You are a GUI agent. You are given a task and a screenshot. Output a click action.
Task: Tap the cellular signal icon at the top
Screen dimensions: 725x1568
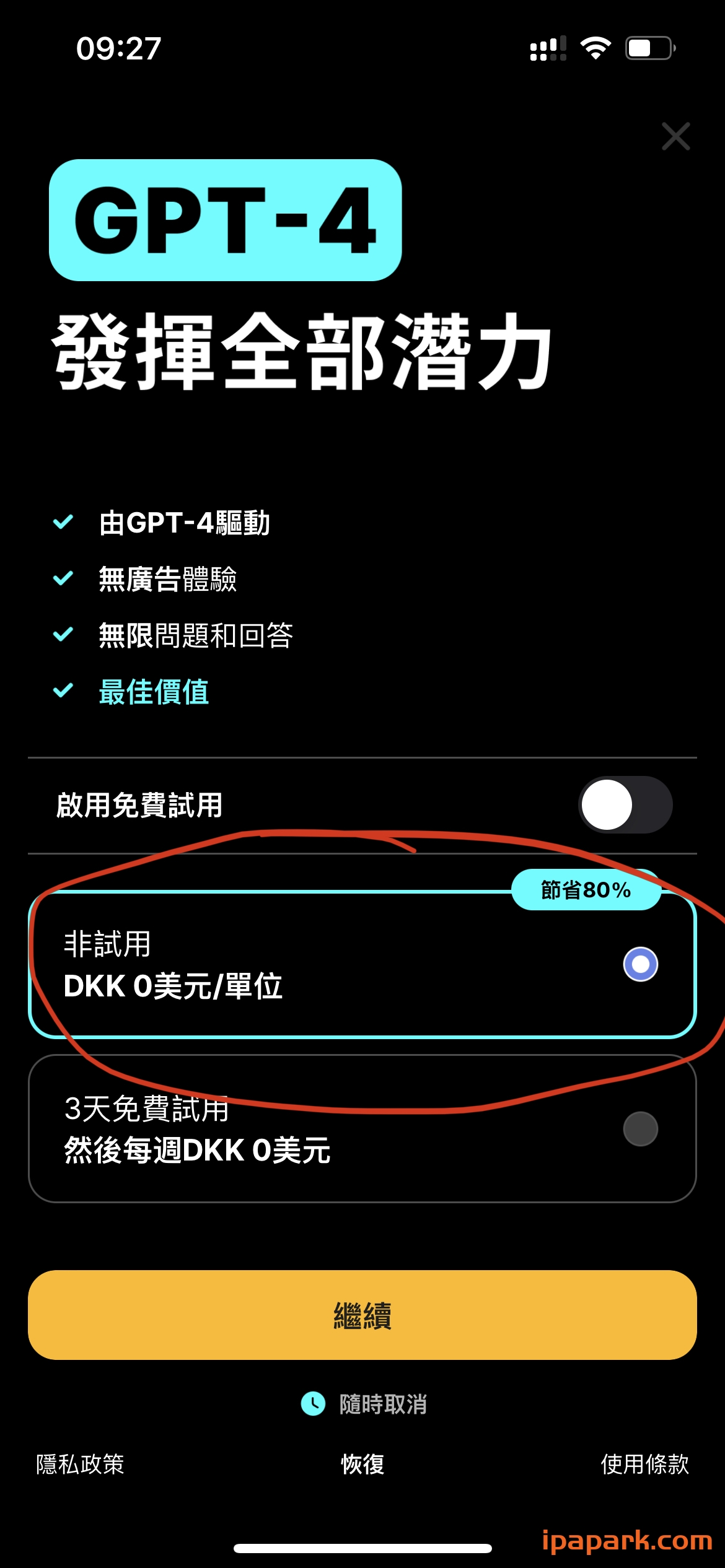(x=548, y=48)
